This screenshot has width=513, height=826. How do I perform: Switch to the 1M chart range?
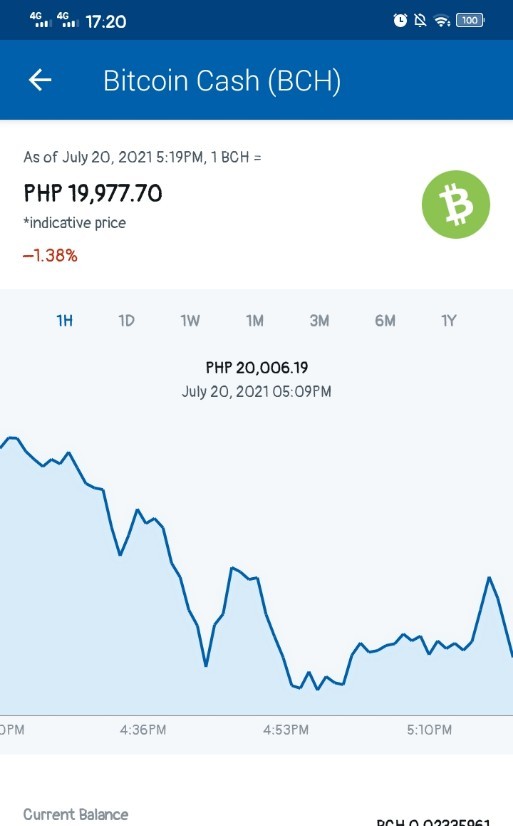[255, 320]
